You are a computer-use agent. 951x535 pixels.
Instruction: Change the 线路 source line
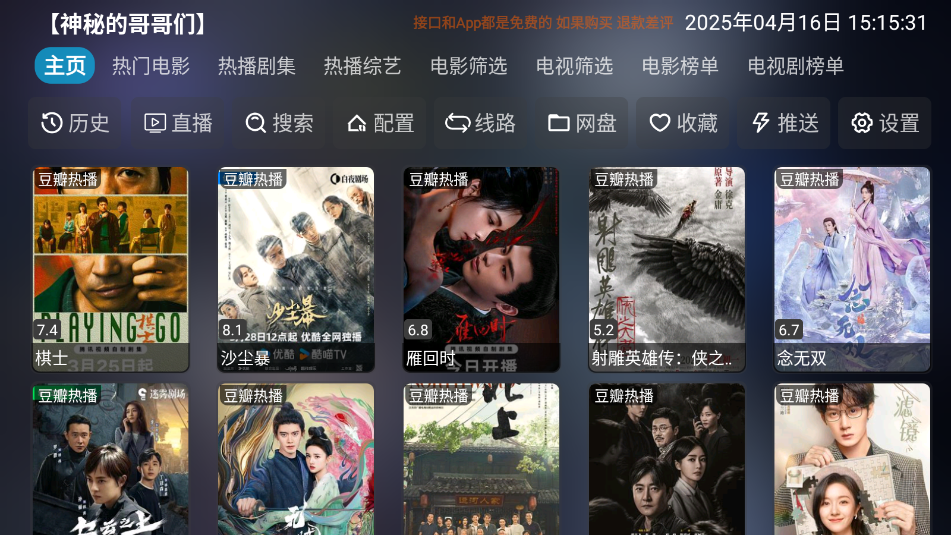pyautogui.click(x=481, y=123)
